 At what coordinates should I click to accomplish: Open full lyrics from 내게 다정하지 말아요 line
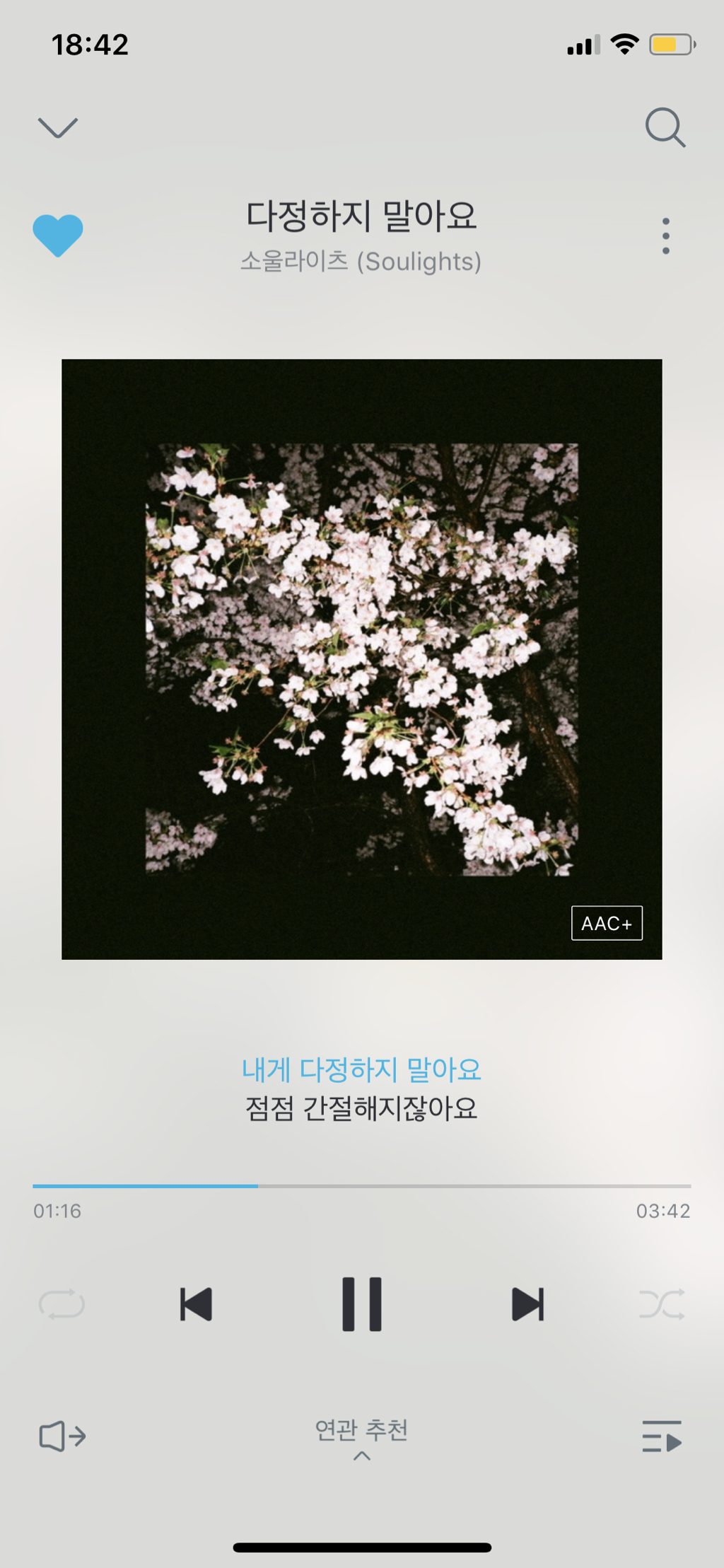click(361, 1069)
